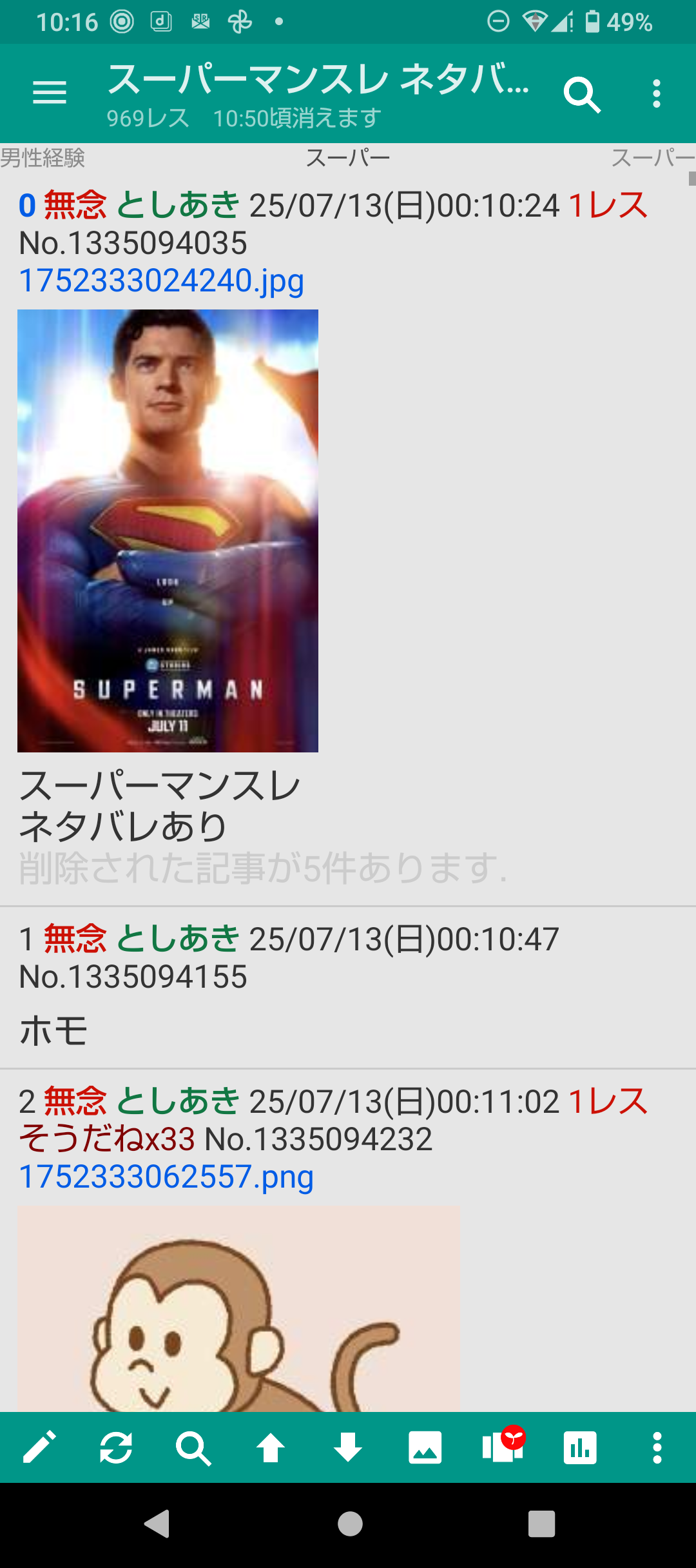
Task: Tap the search icon in top bar
Action: point(582,94)
